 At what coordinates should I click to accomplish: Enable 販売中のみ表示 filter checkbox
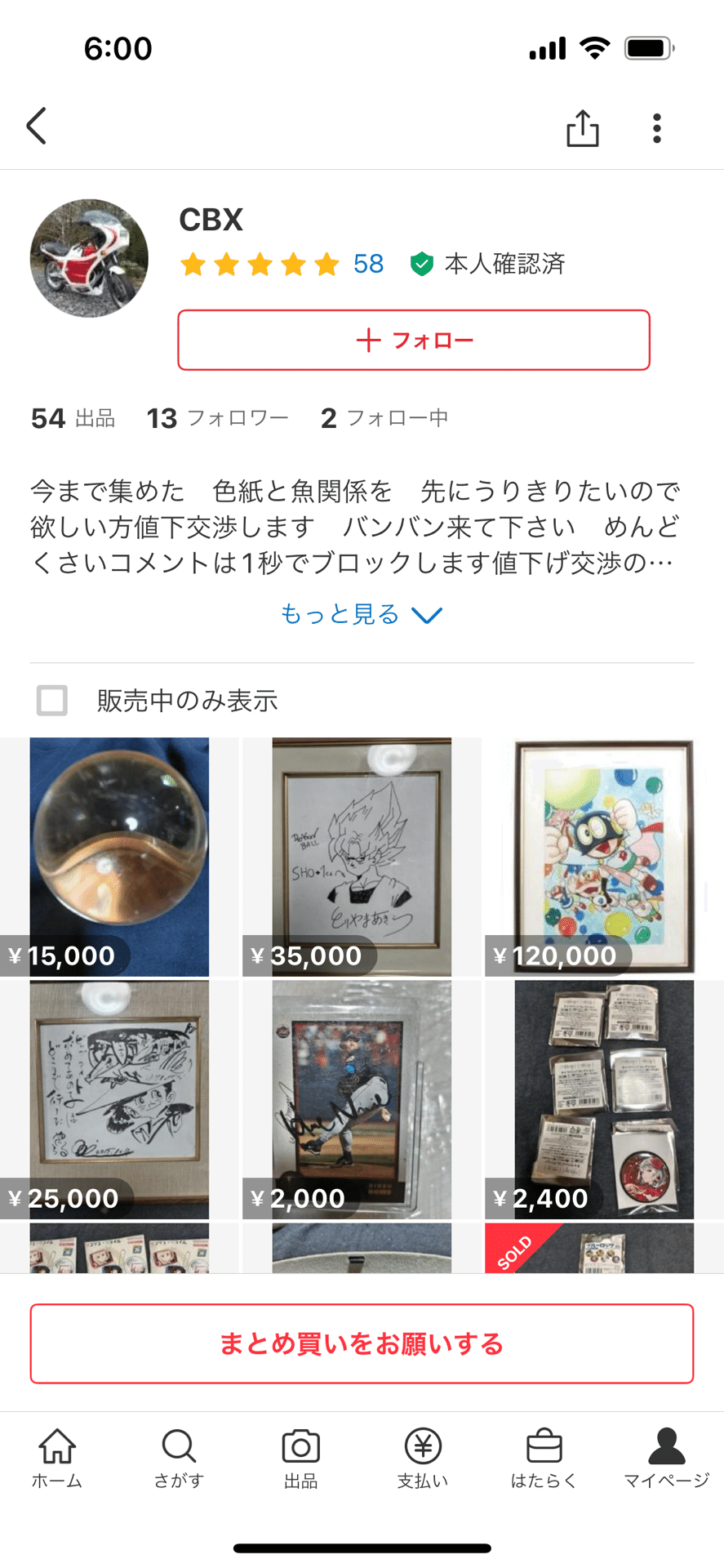point(51,701)
